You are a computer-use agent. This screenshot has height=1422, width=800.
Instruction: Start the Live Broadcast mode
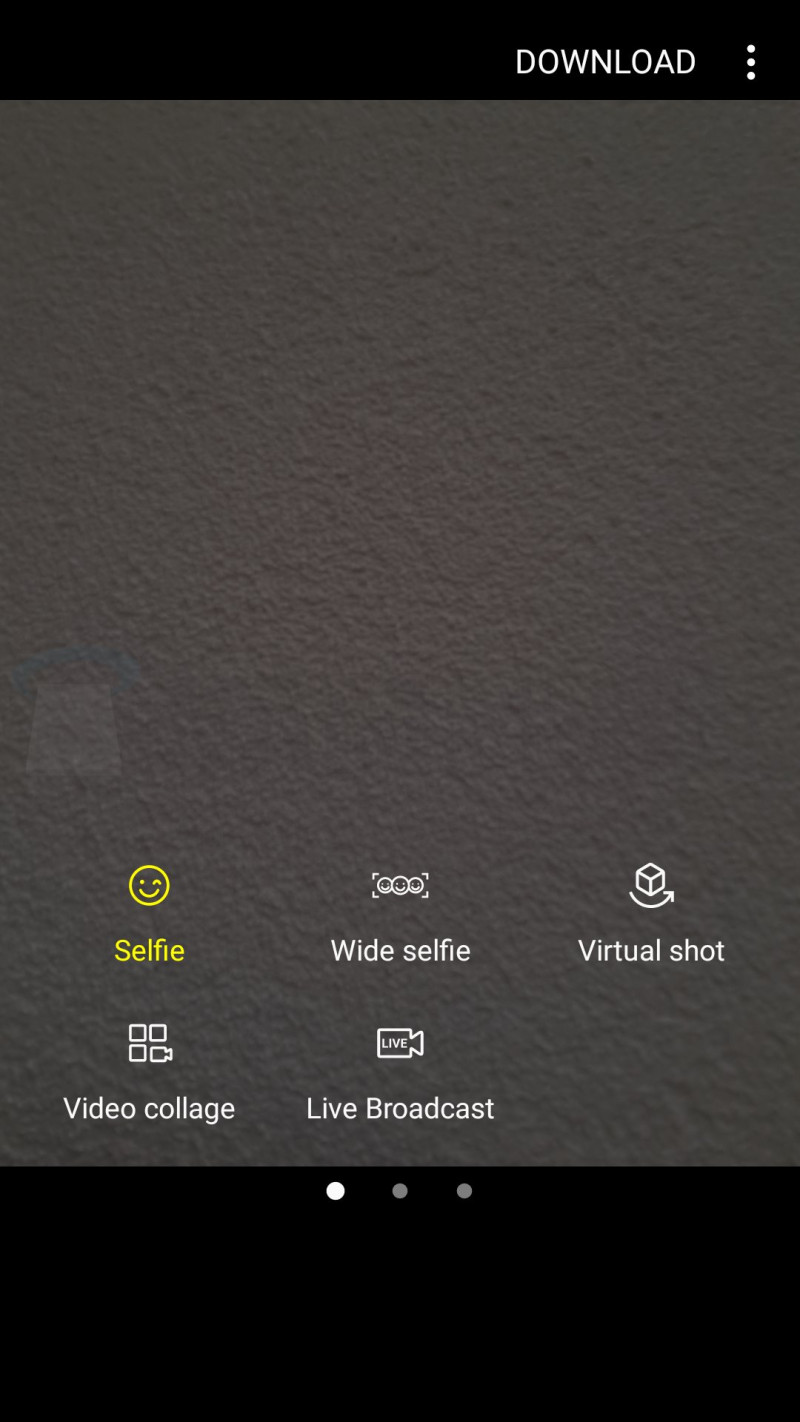(x=400, y=1070)
